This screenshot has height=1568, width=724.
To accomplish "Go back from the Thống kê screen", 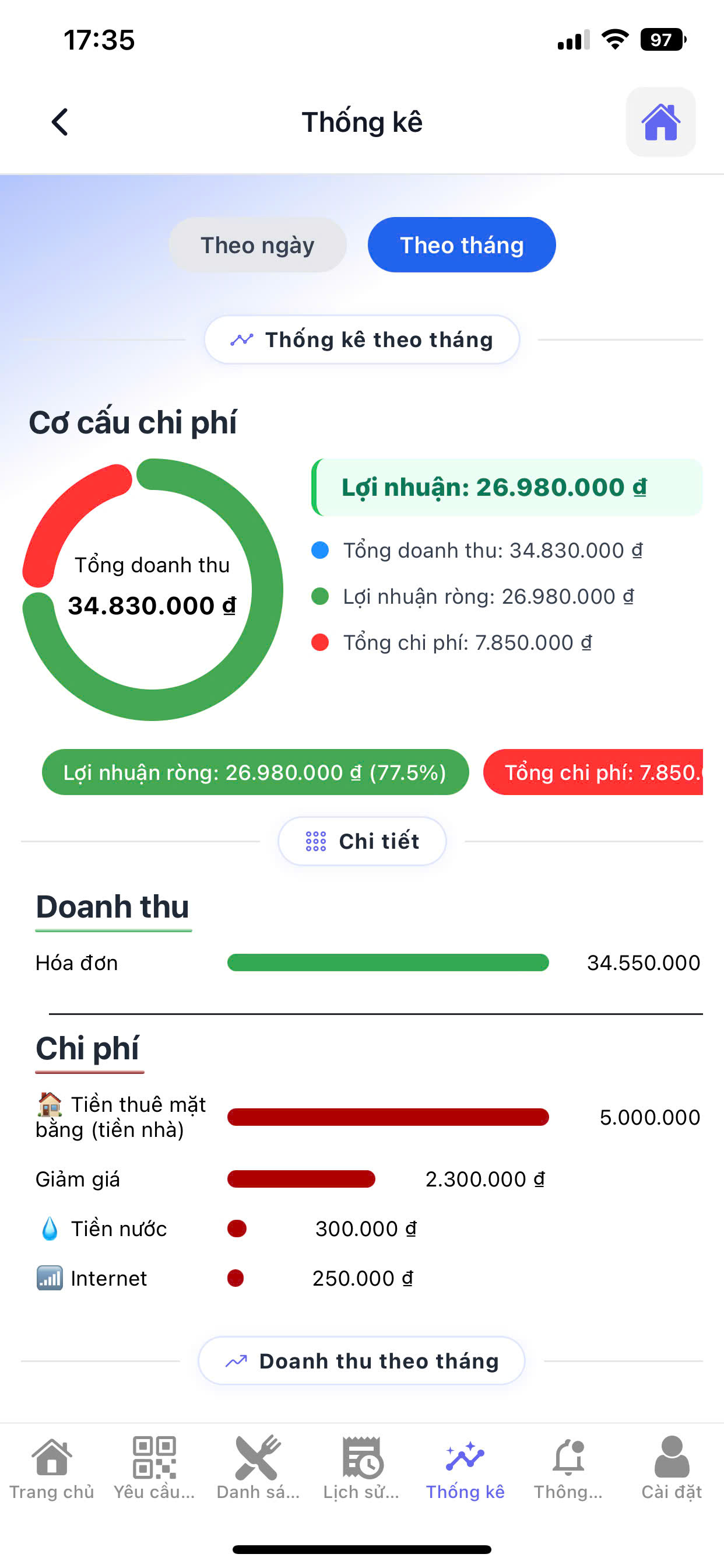I will pos(59,122).
